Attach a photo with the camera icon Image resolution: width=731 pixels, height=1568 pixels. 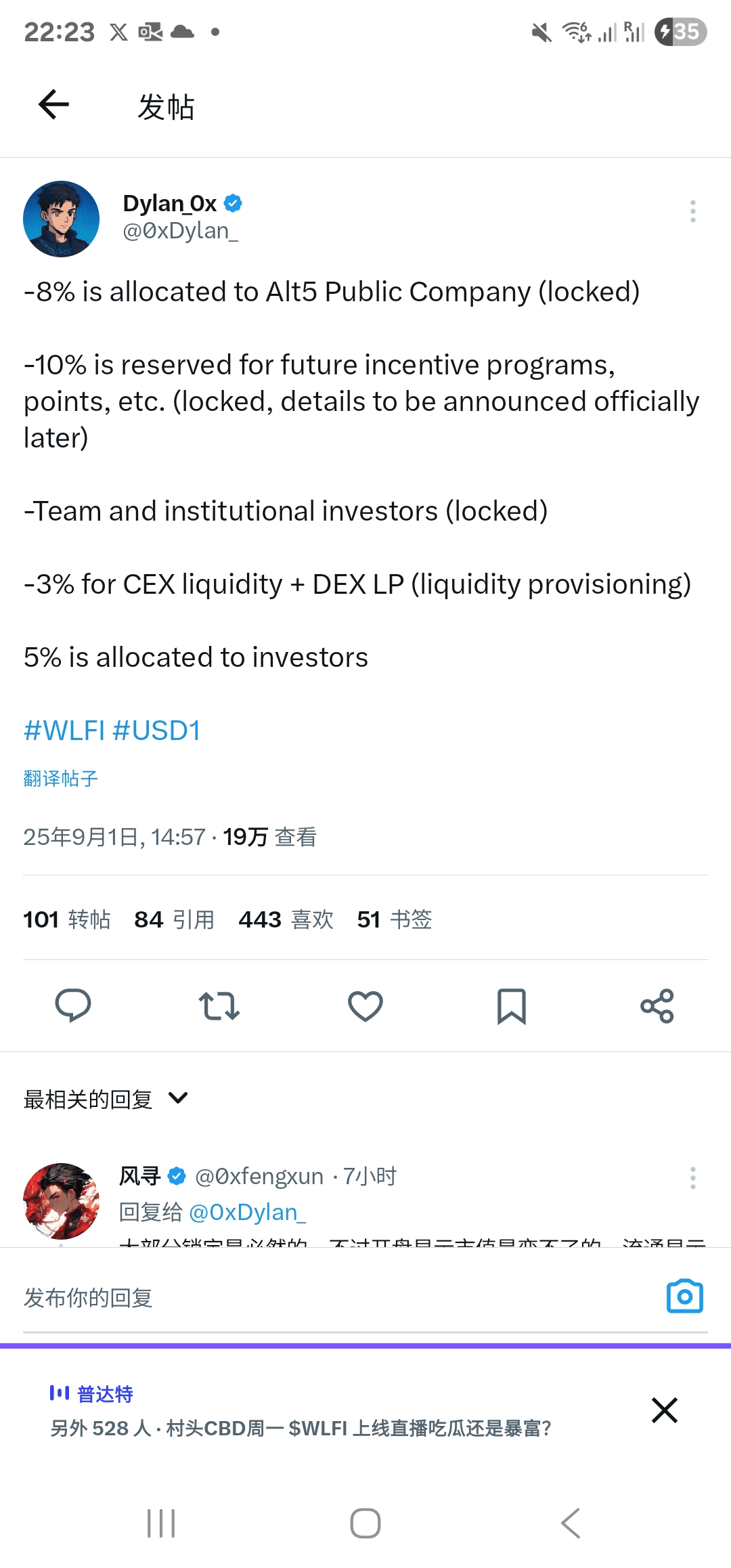[x=685, y=1297]
